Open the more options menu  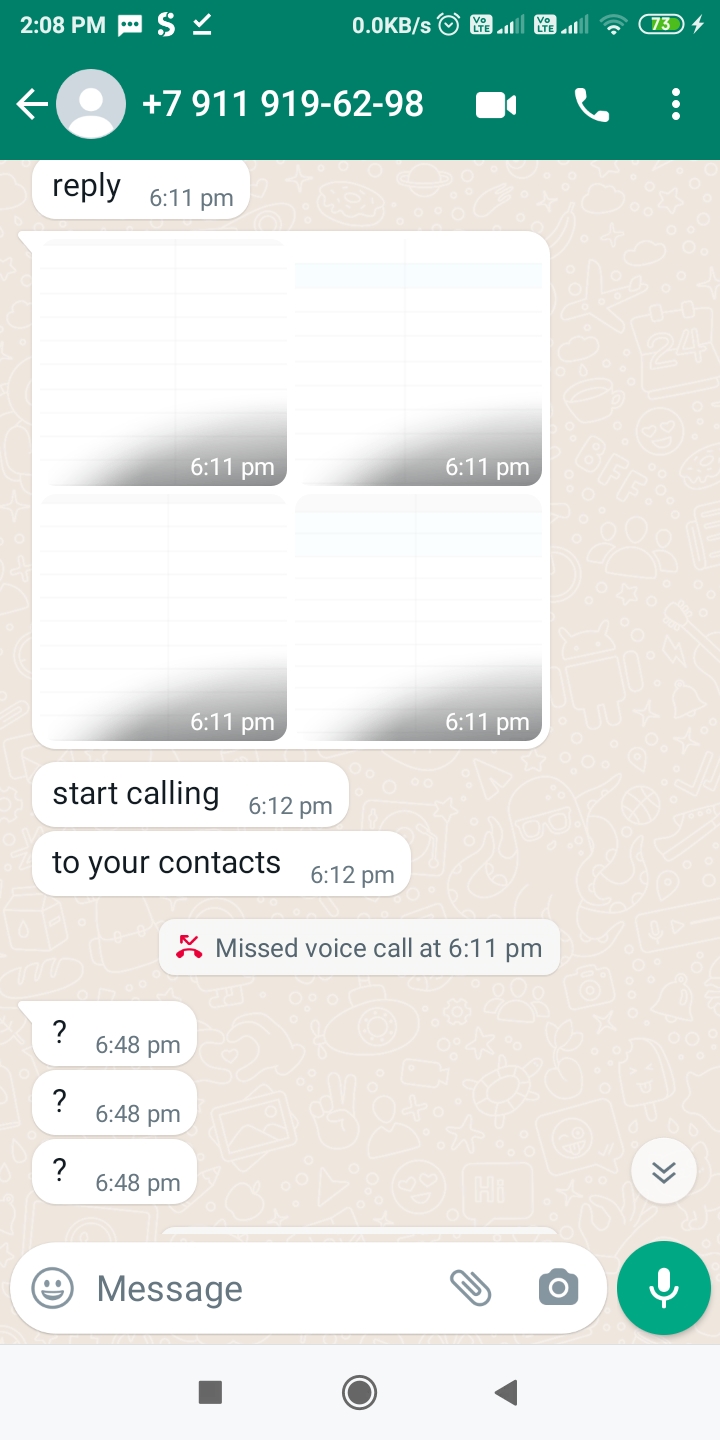[x=676, y=104]
